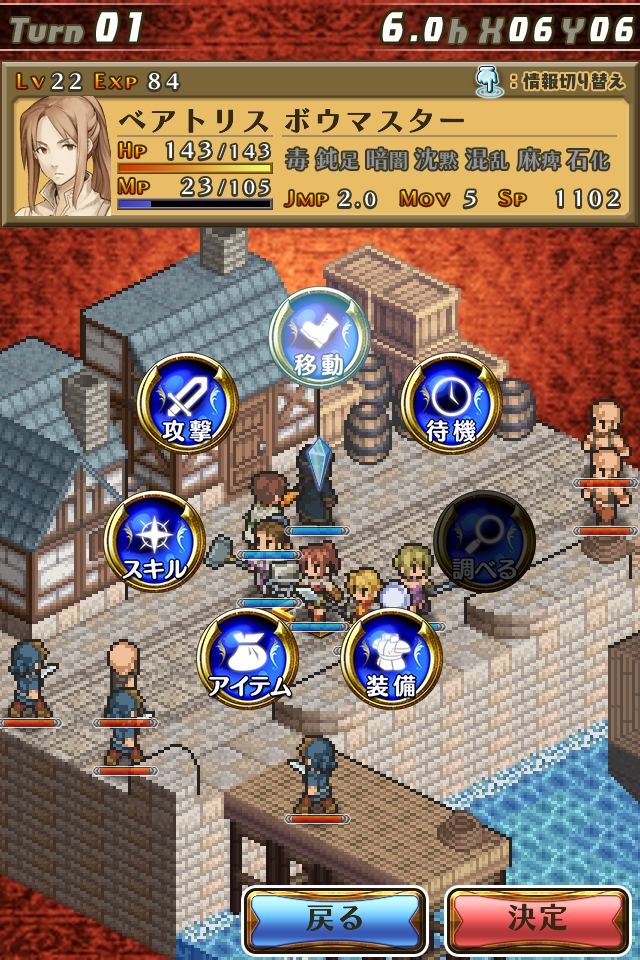
Task: Confirm with the 決定 button
Action: pos(537,917)
